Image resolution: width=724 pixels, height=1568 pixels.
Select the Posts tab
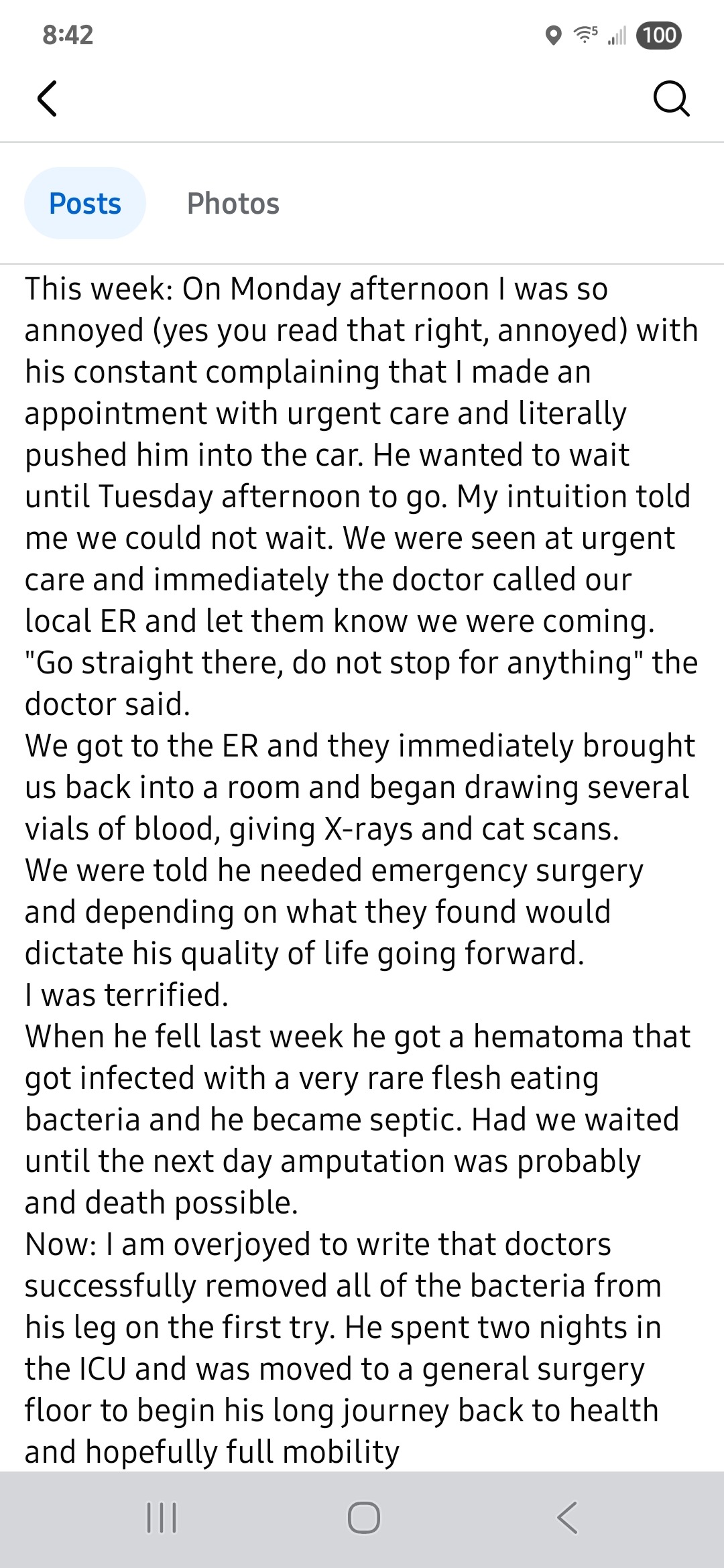point(85,204)
